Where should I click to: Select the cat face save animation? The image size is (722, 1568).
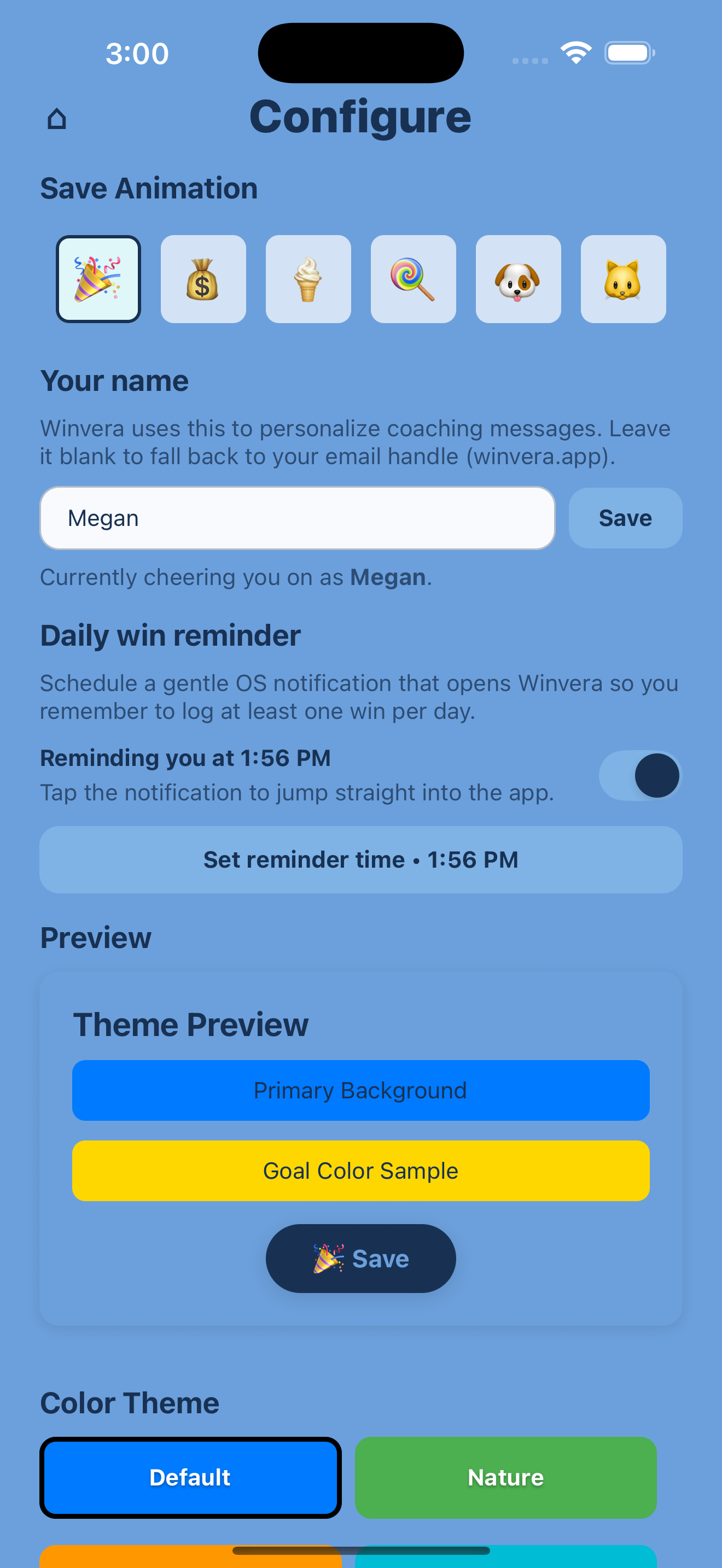pyautogui.click(x=624, y=279)
